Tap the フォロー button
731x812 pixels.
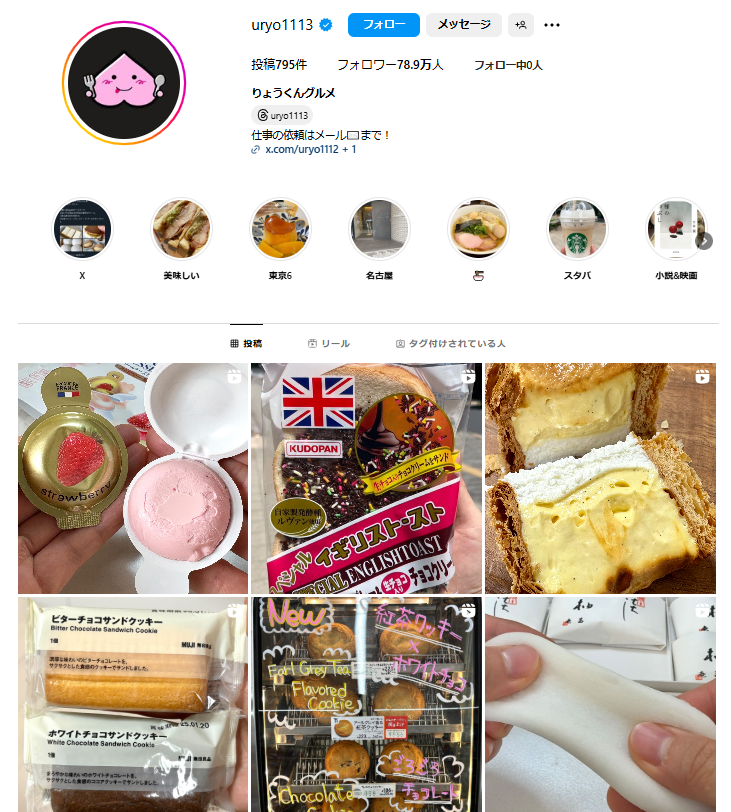click(383, 25)
